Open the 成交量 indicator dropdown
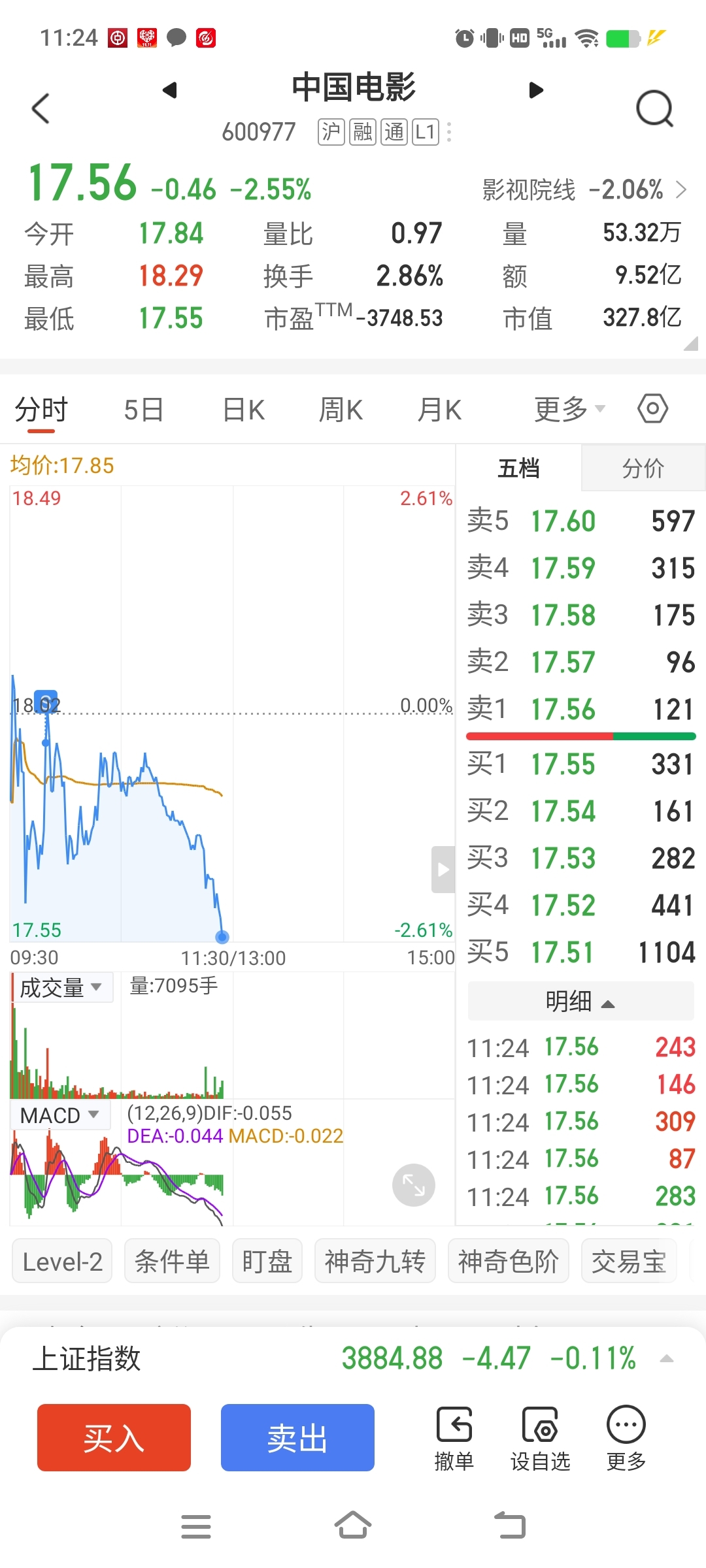 point(62,987)
